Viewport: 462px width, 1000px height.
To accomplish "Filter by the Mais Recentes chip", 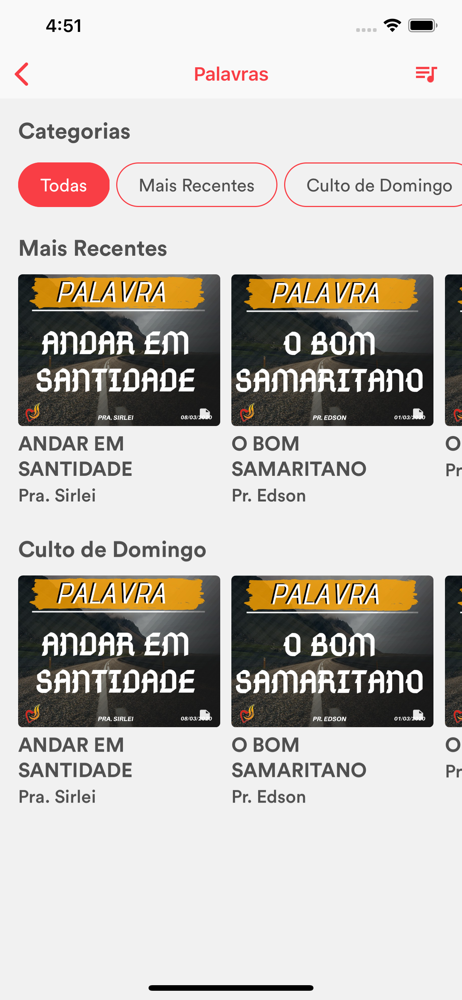I will click(197, 185).
